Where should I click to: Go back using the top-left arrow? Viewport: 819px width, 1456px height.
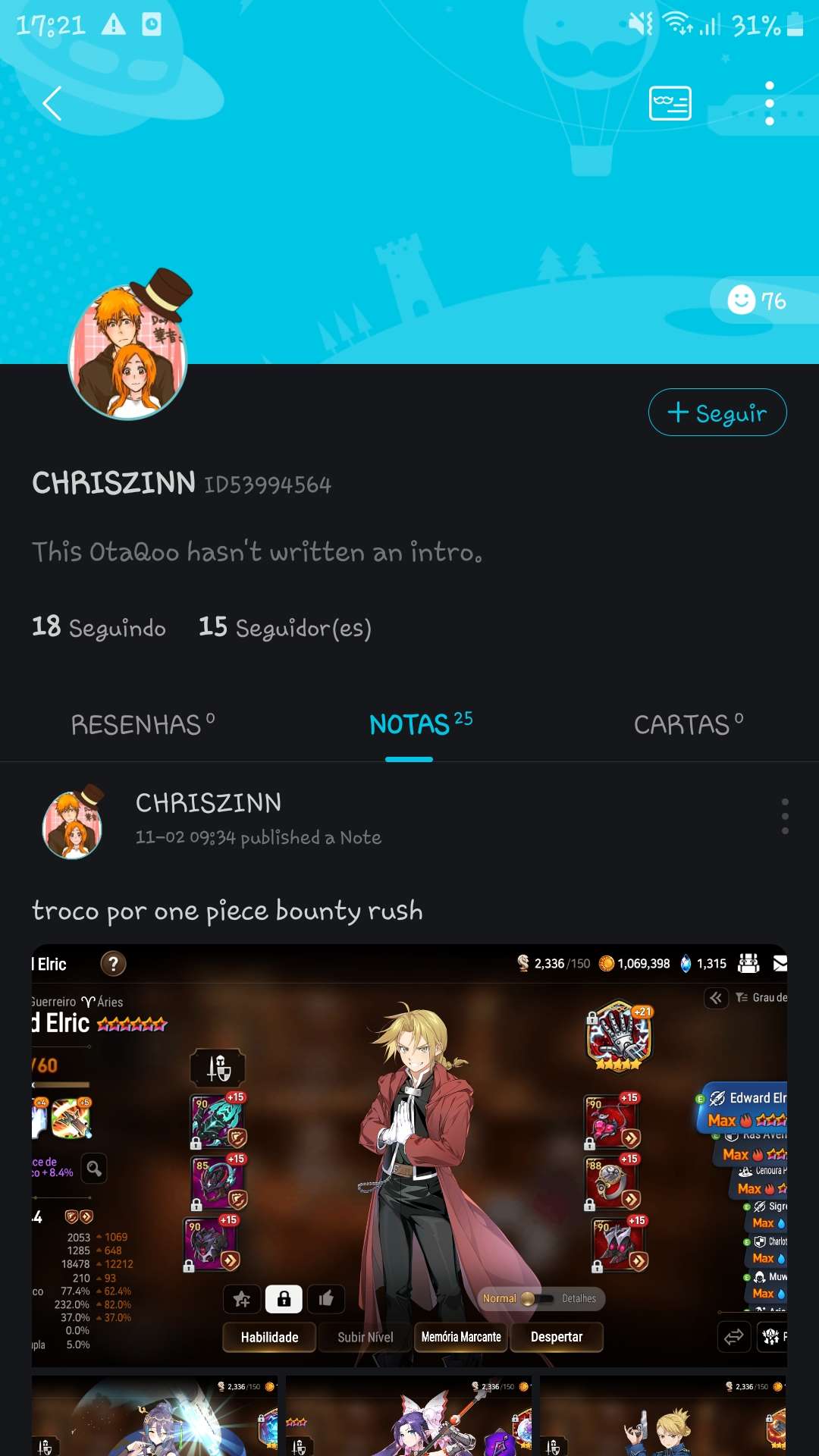coord(52,103)
